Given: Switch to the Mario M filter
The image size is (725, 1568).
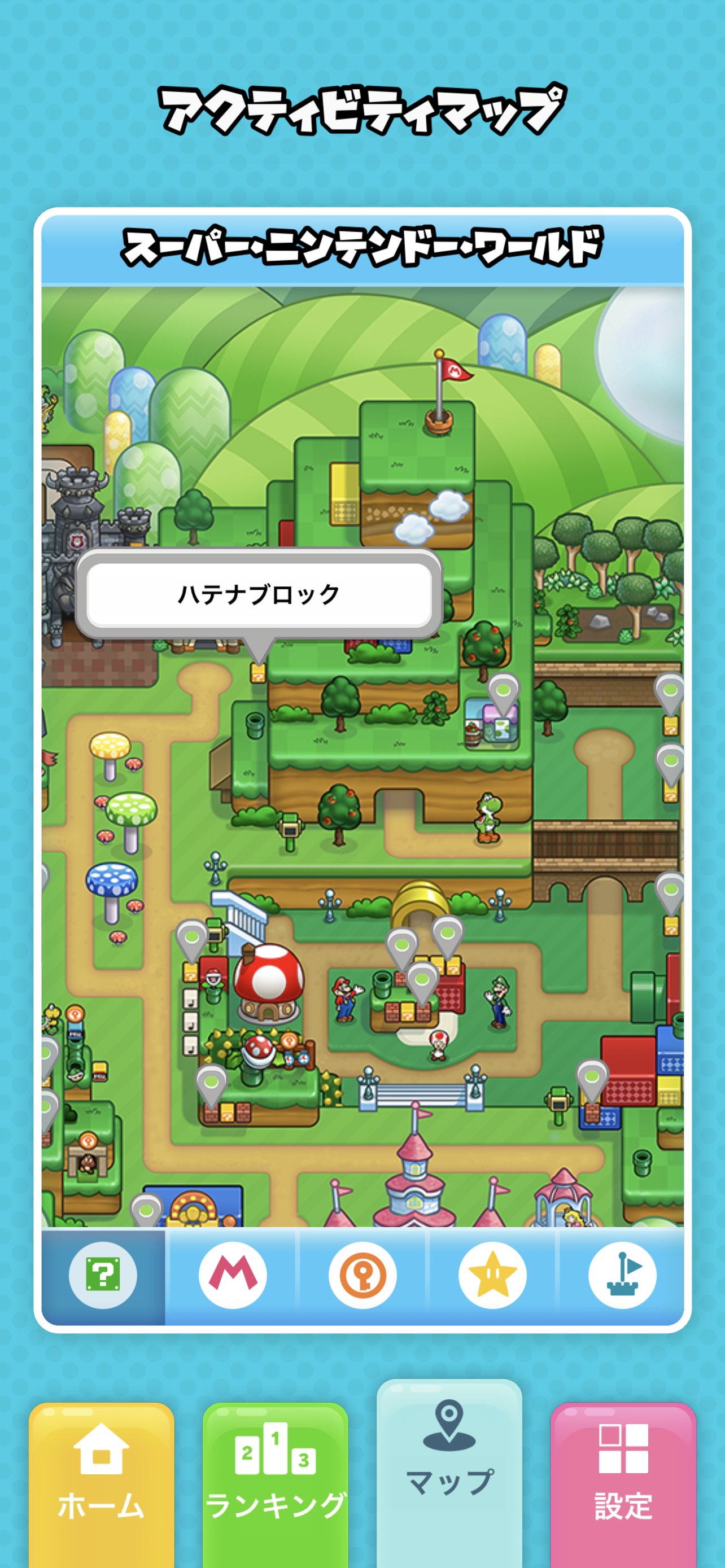Looking at the screenshot, I should coord(233,1274).
